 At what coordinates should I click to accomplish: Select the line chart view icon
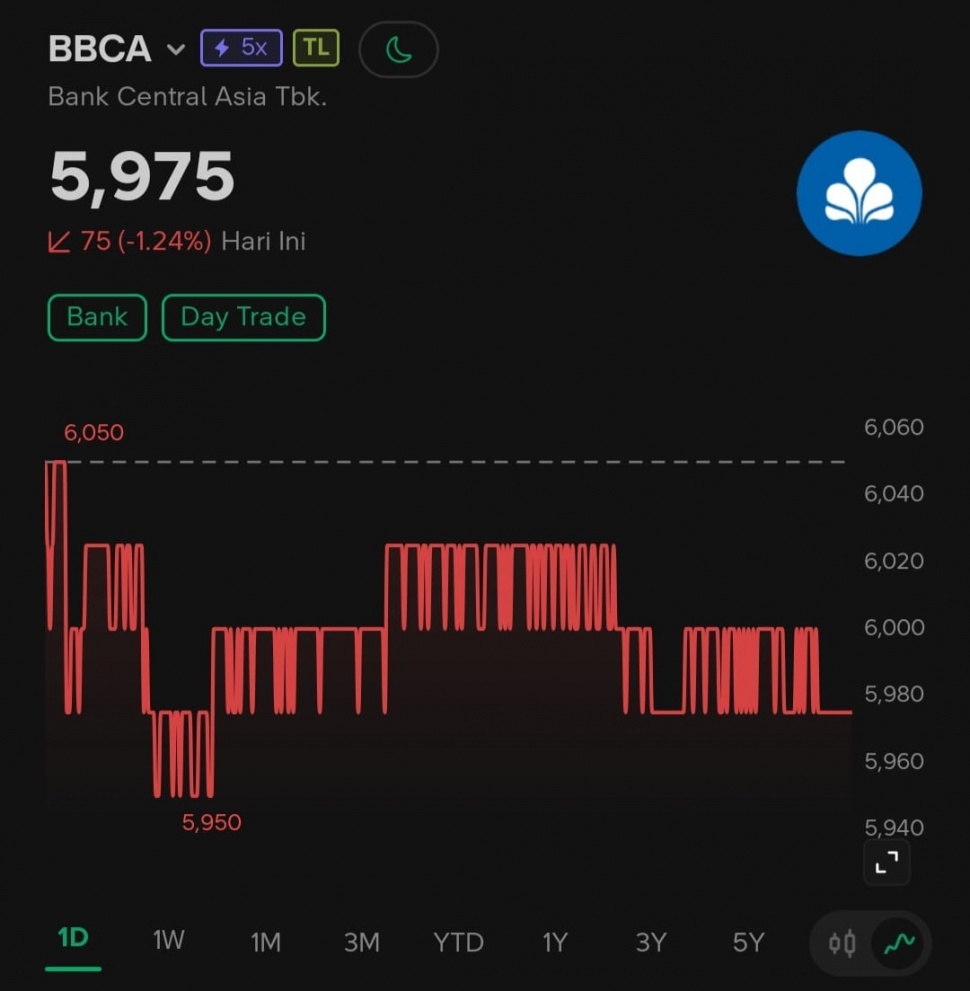point(899,941)
